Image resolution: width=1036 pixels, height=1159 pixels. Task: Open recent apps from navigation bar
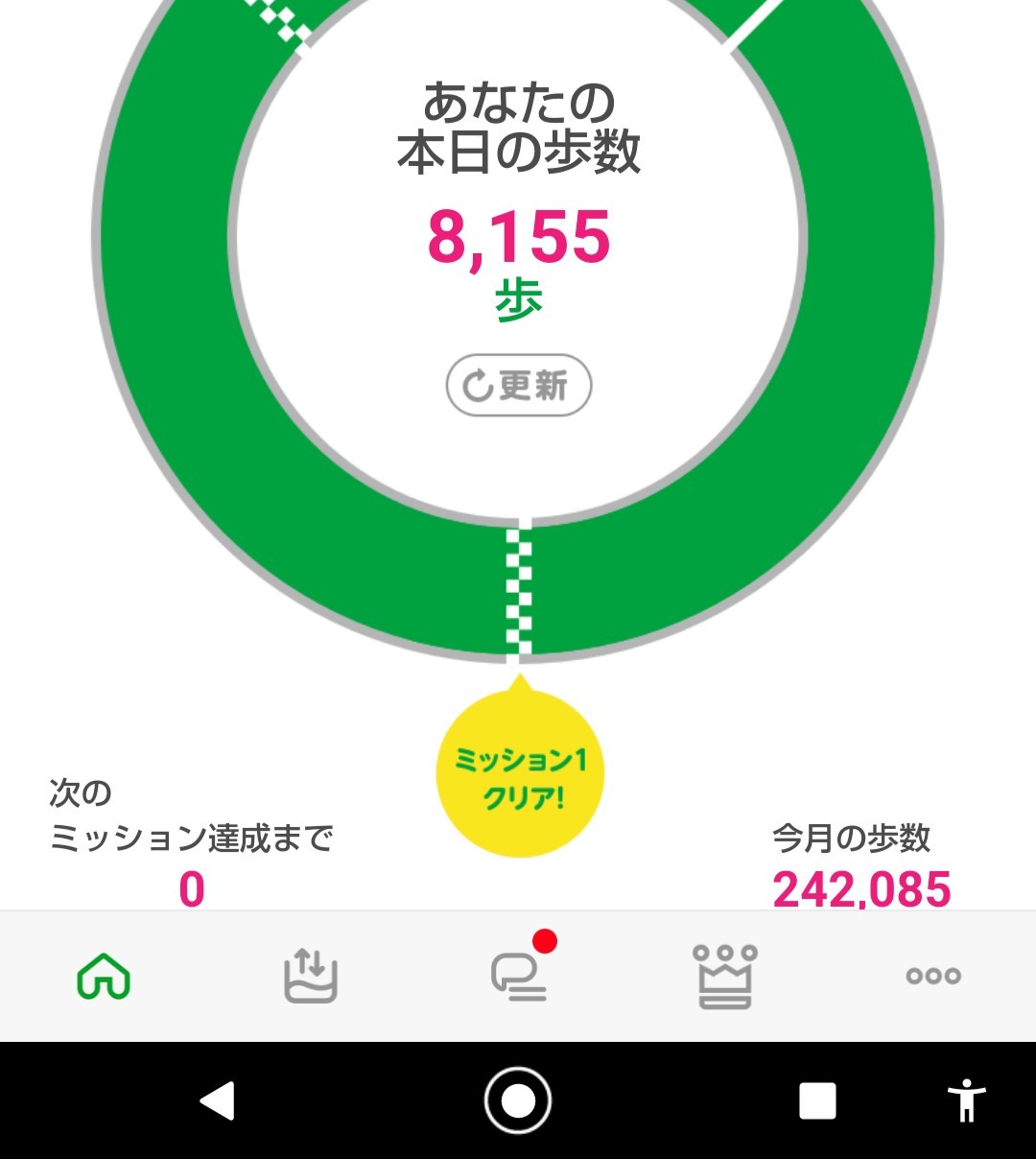coord(817,1101)
